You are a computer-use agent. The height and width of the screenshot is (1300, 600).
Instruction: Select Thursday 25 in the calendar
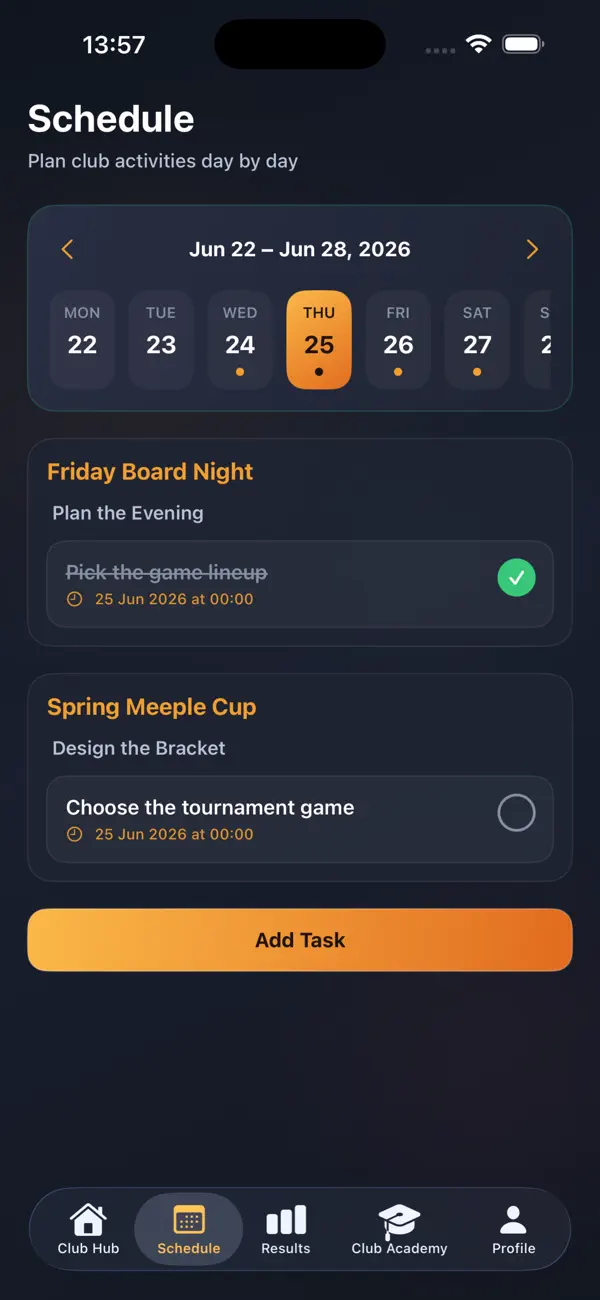tap(319, 340)
